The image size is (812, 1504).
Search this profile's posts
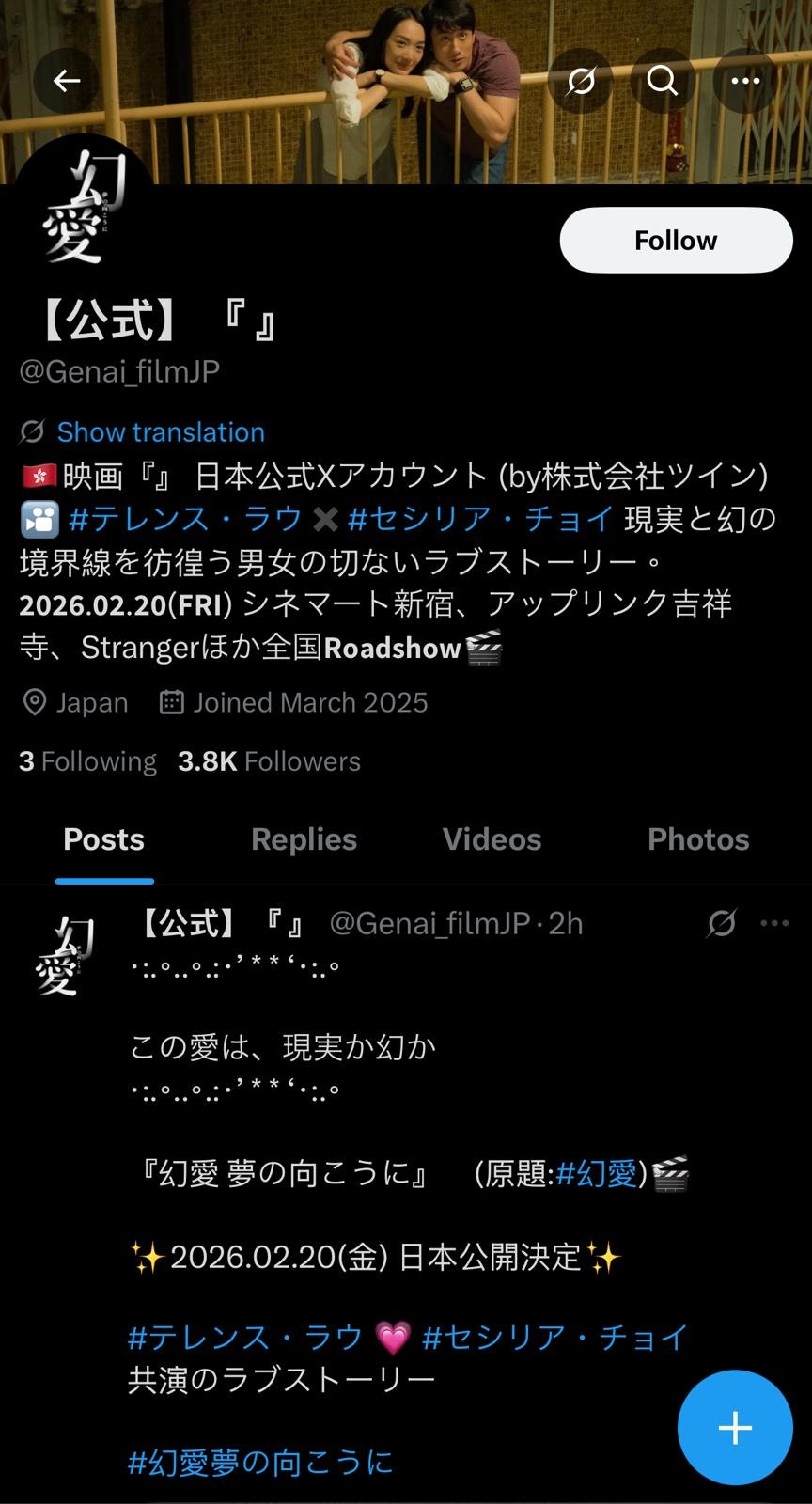663,81
